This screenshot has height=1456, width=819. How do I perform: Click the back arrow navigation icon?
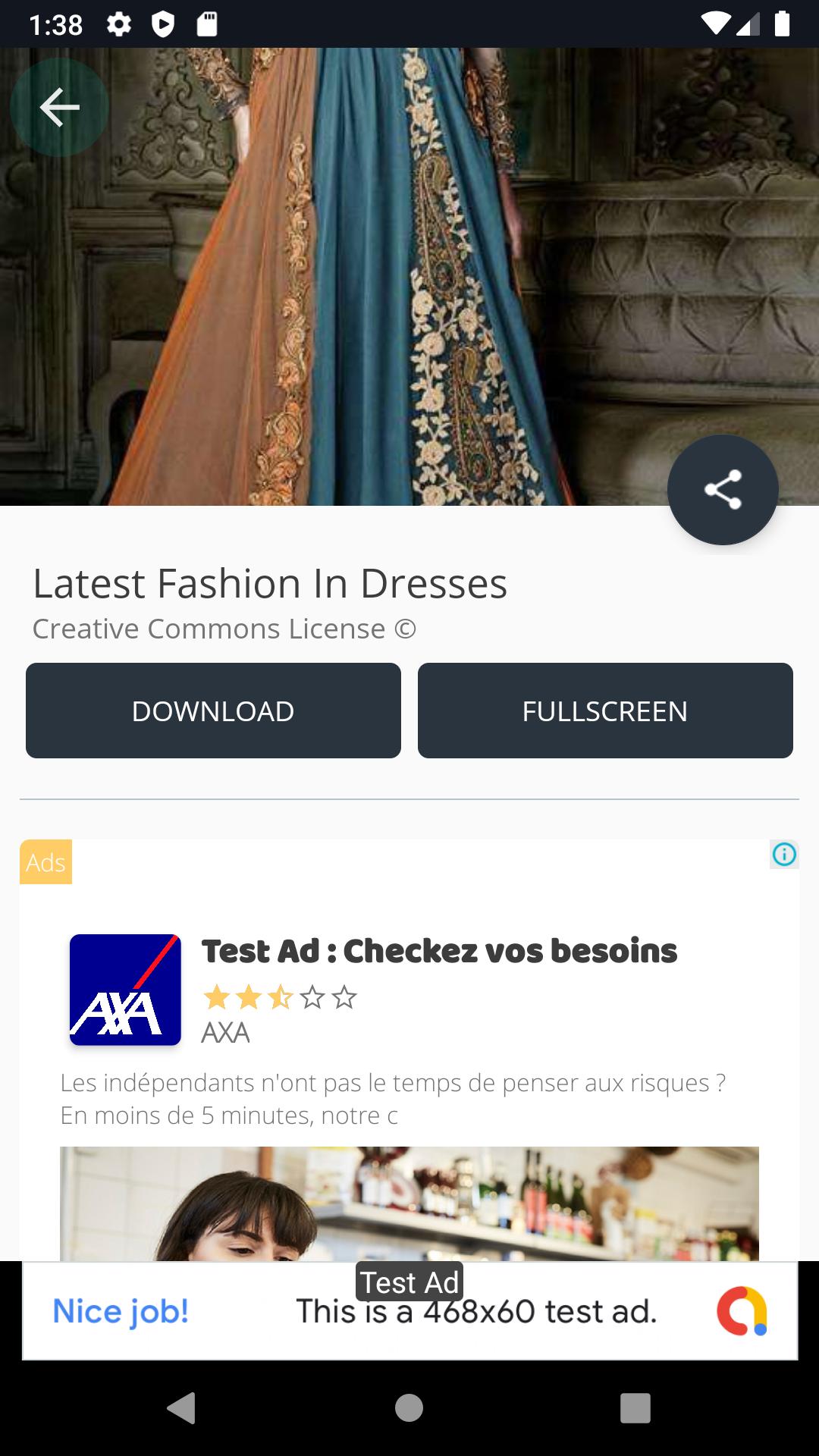point(59,107)
